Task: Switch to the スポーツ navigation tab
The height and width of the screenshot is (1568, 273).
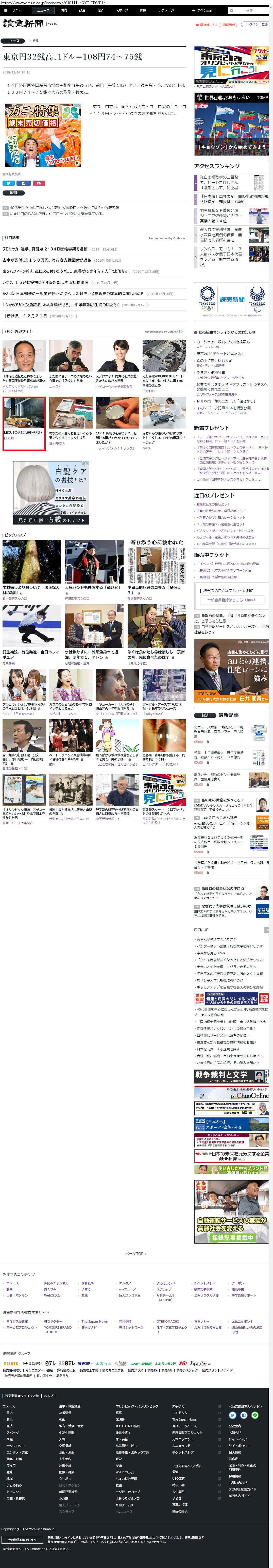Action: (122, 10)
